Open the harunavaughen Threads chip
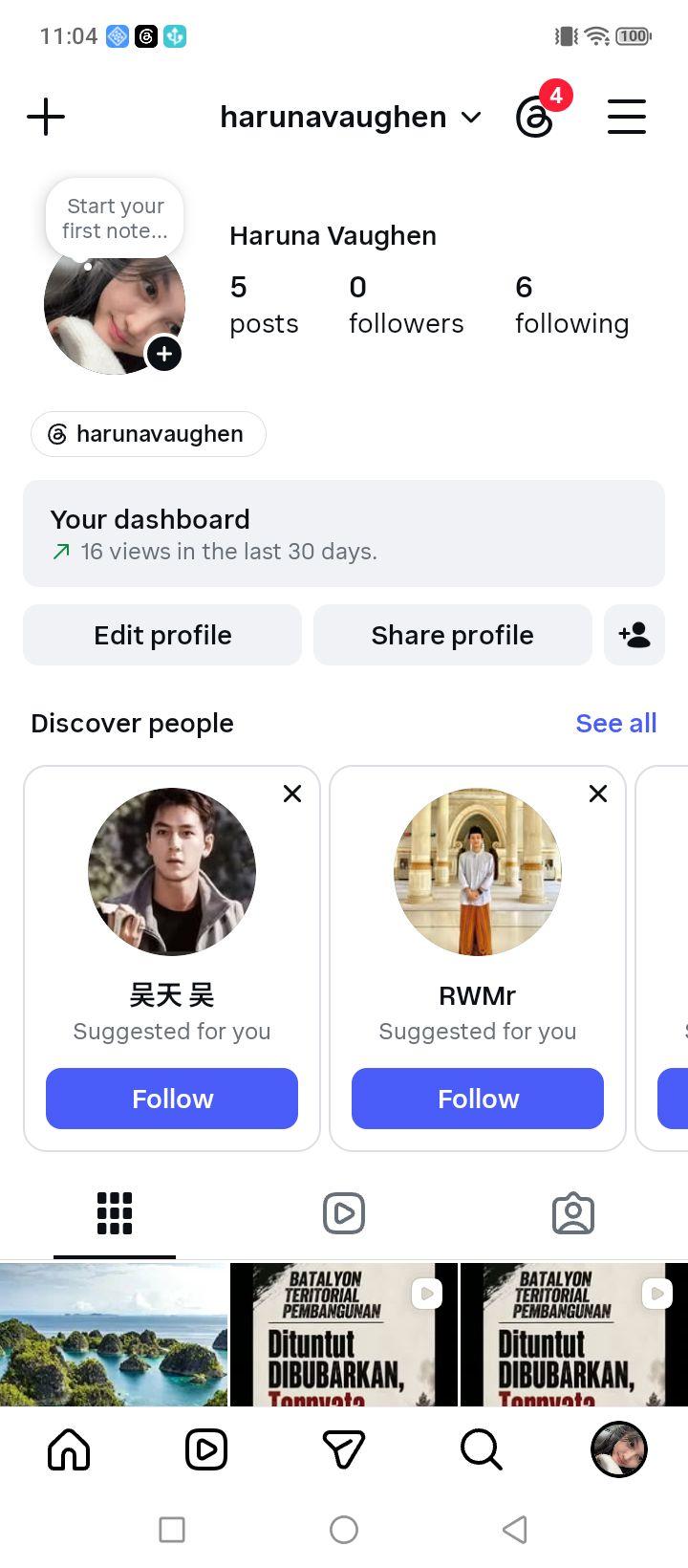Screen dimensions: 688x1568 (148, 434)
